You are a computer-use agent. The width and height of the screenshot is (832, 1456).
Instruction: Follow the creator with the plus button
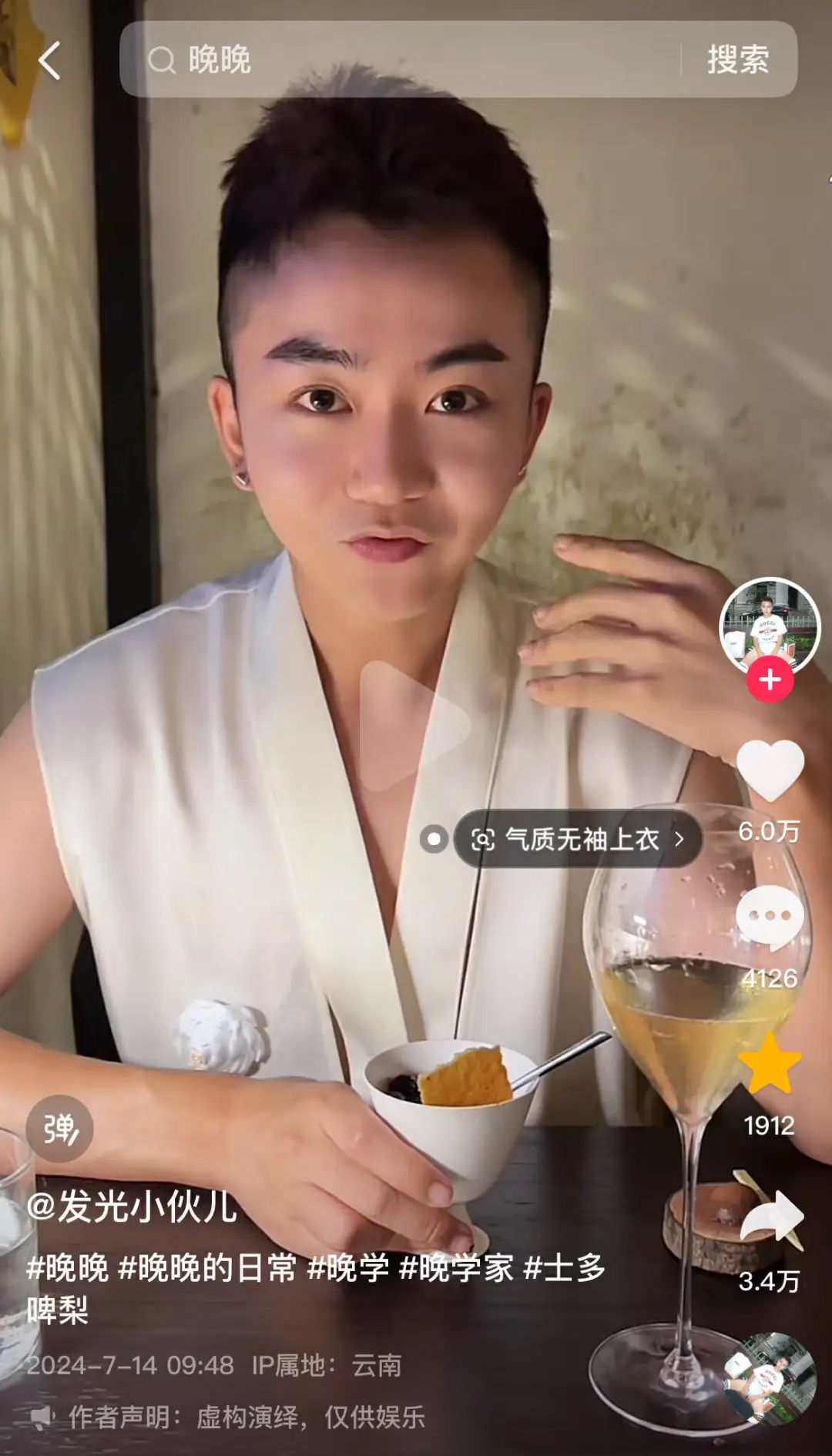pyautogui.click(x=770, y=680)
